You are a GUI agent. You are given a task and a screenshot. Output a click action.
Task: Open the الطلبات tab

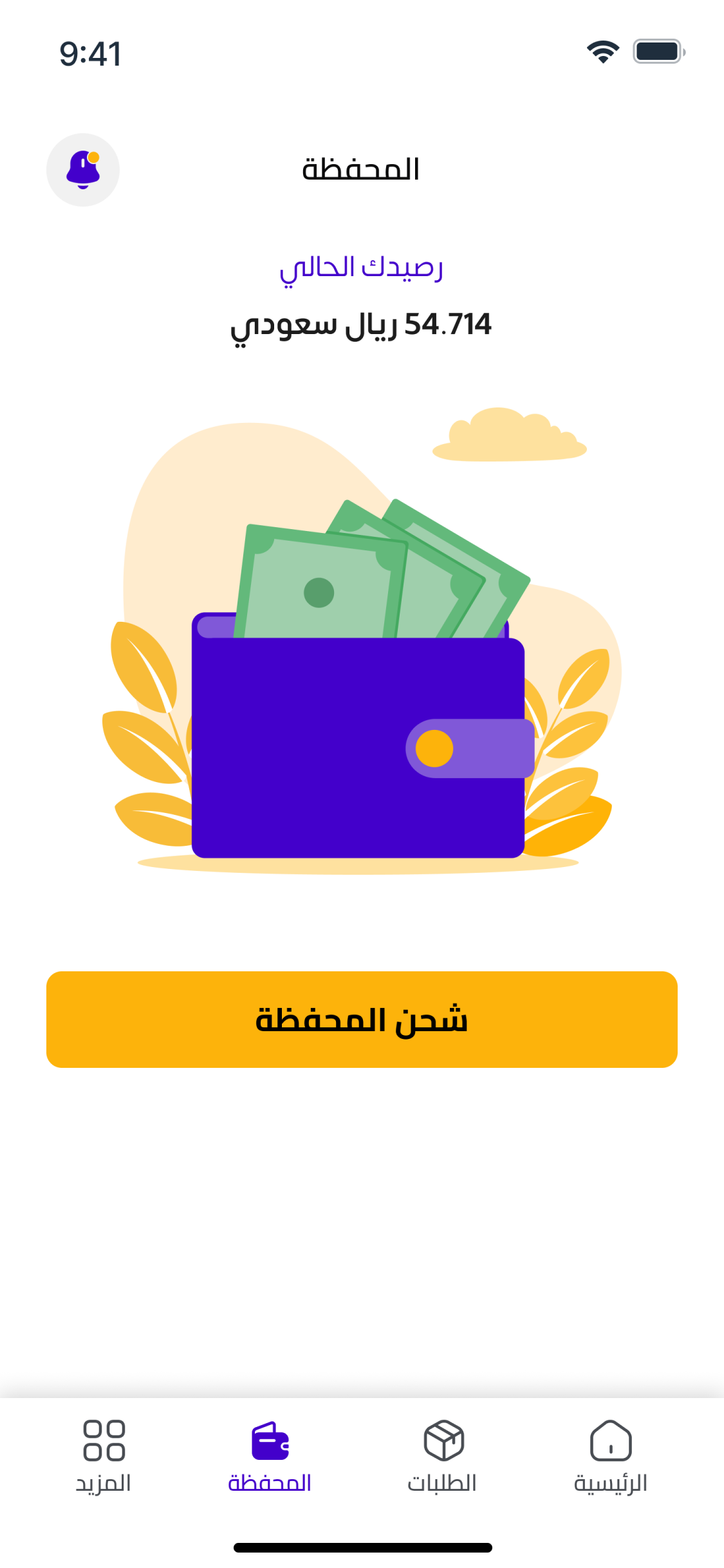click(x=443, y=1457)
